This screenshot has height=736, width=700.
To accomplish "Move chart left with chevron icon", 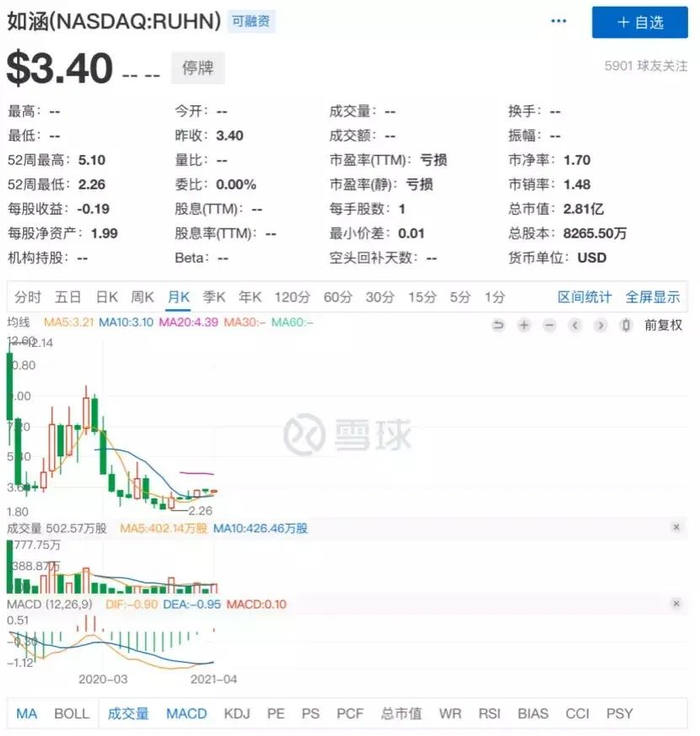I will pyautogui.click(x=575, y=325).
